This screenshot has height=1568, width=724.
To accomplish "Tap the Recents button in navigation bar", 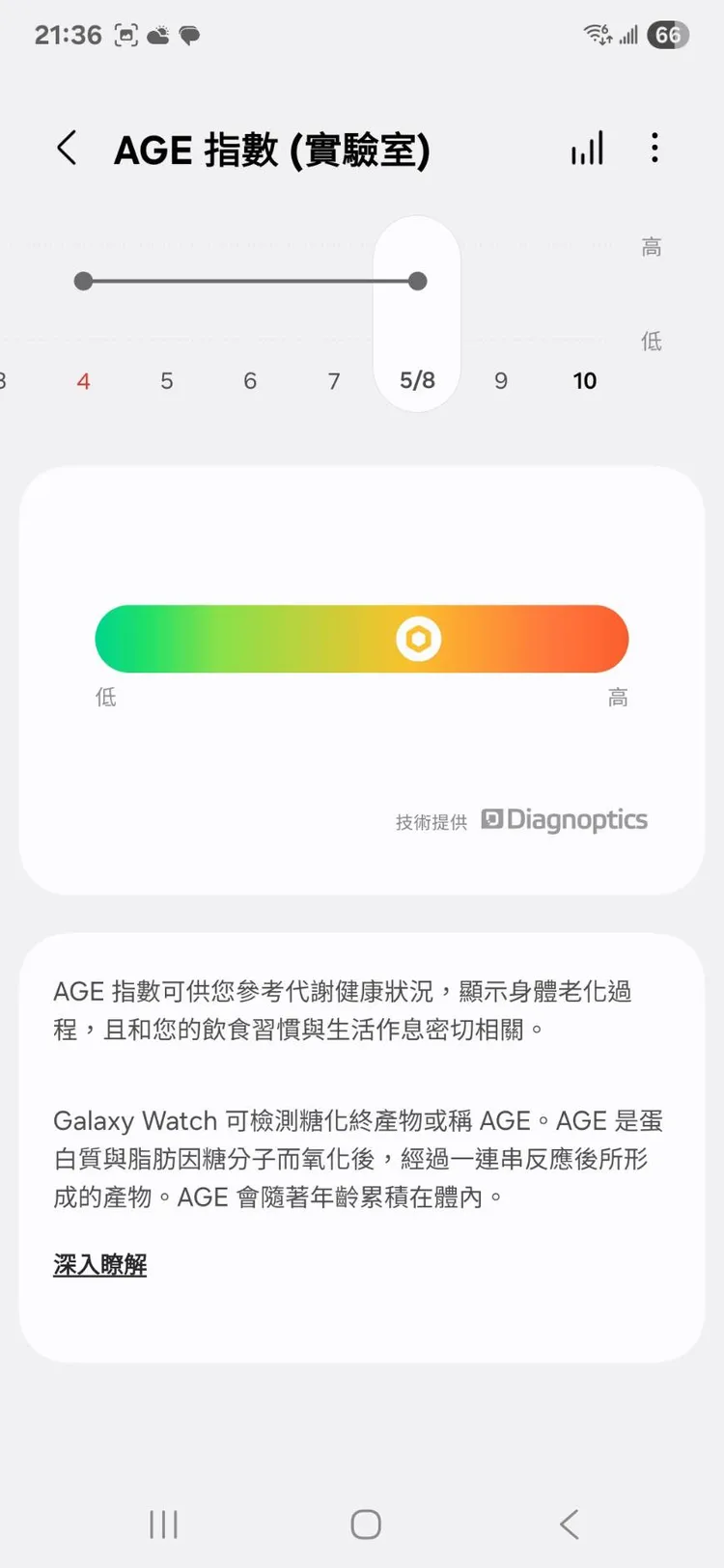I will pyautogui.click(x=163, y=1523).
